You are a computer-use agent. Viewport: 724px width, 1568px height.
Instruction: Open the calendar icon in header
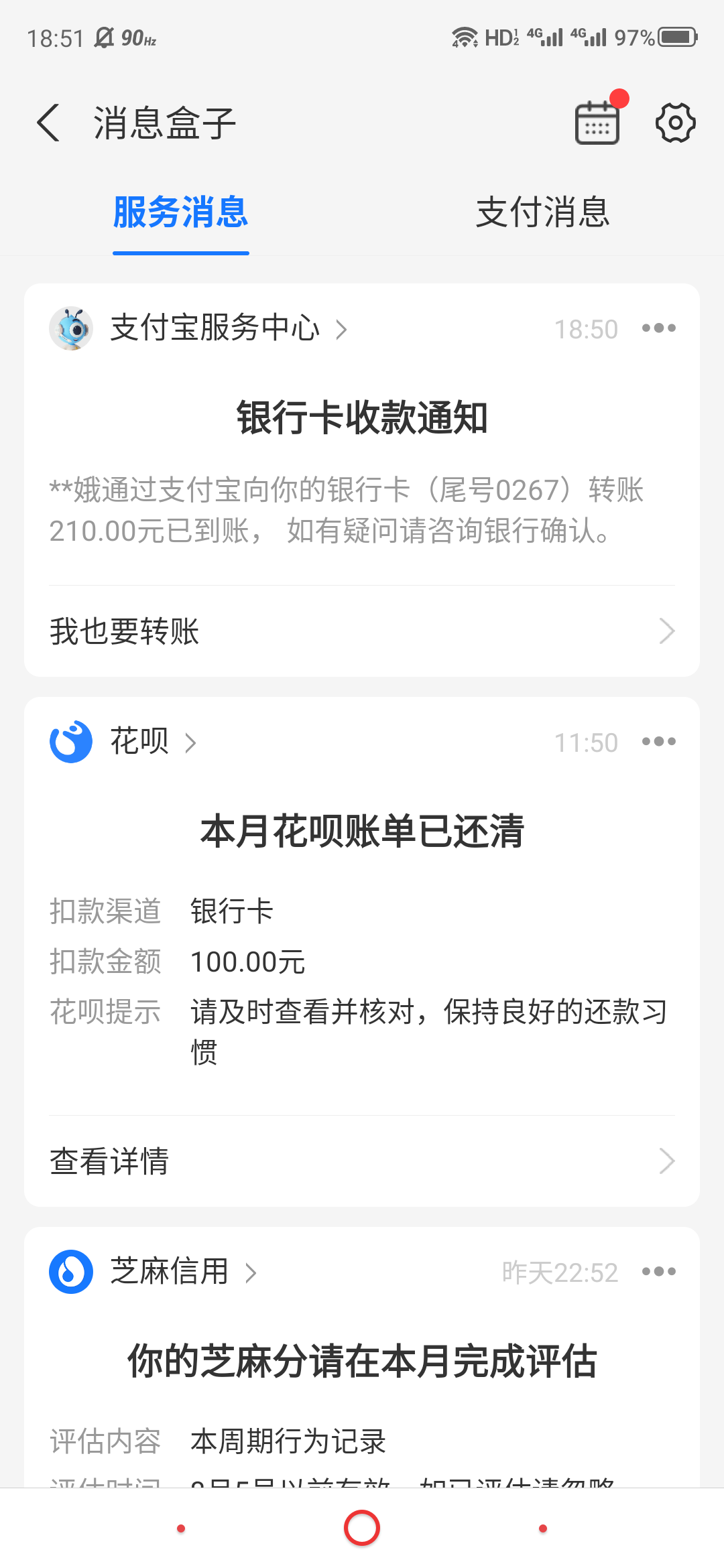[x=597, y=123]
